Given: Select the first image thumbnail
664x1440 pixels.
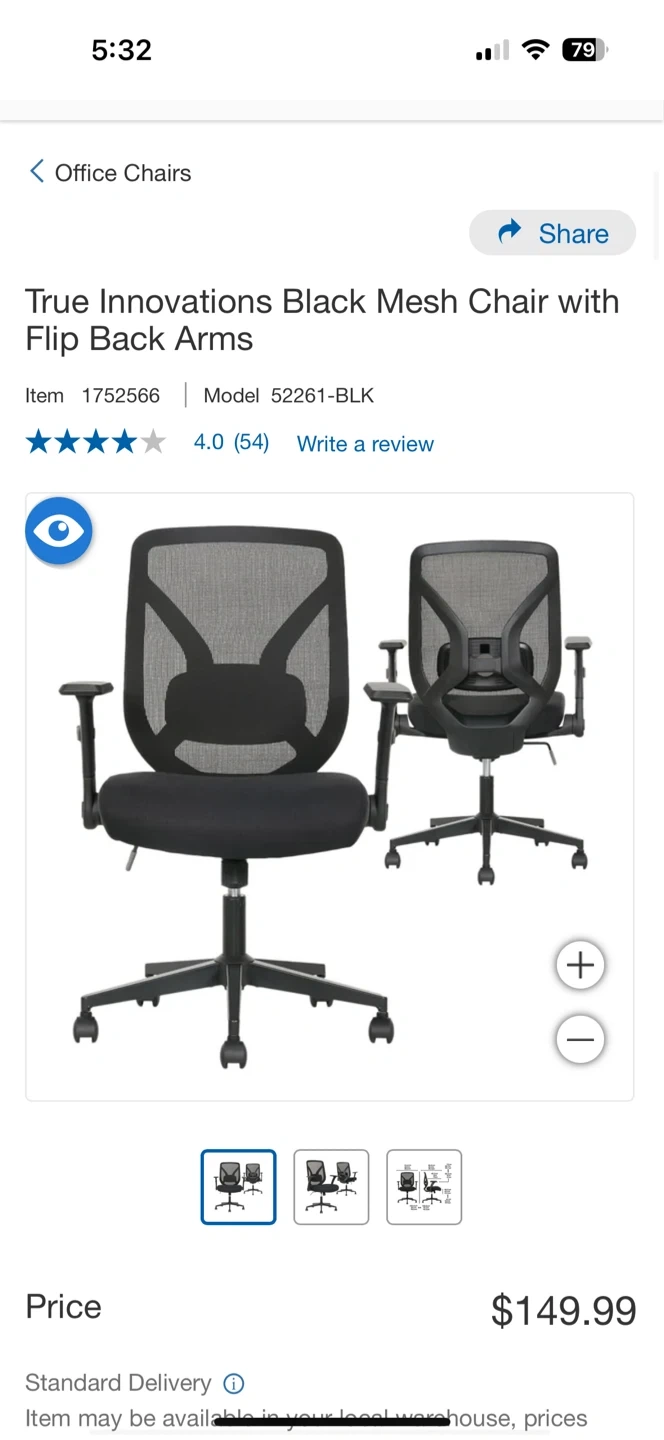Looking at the screenshot, I should tap(238, 1187).
